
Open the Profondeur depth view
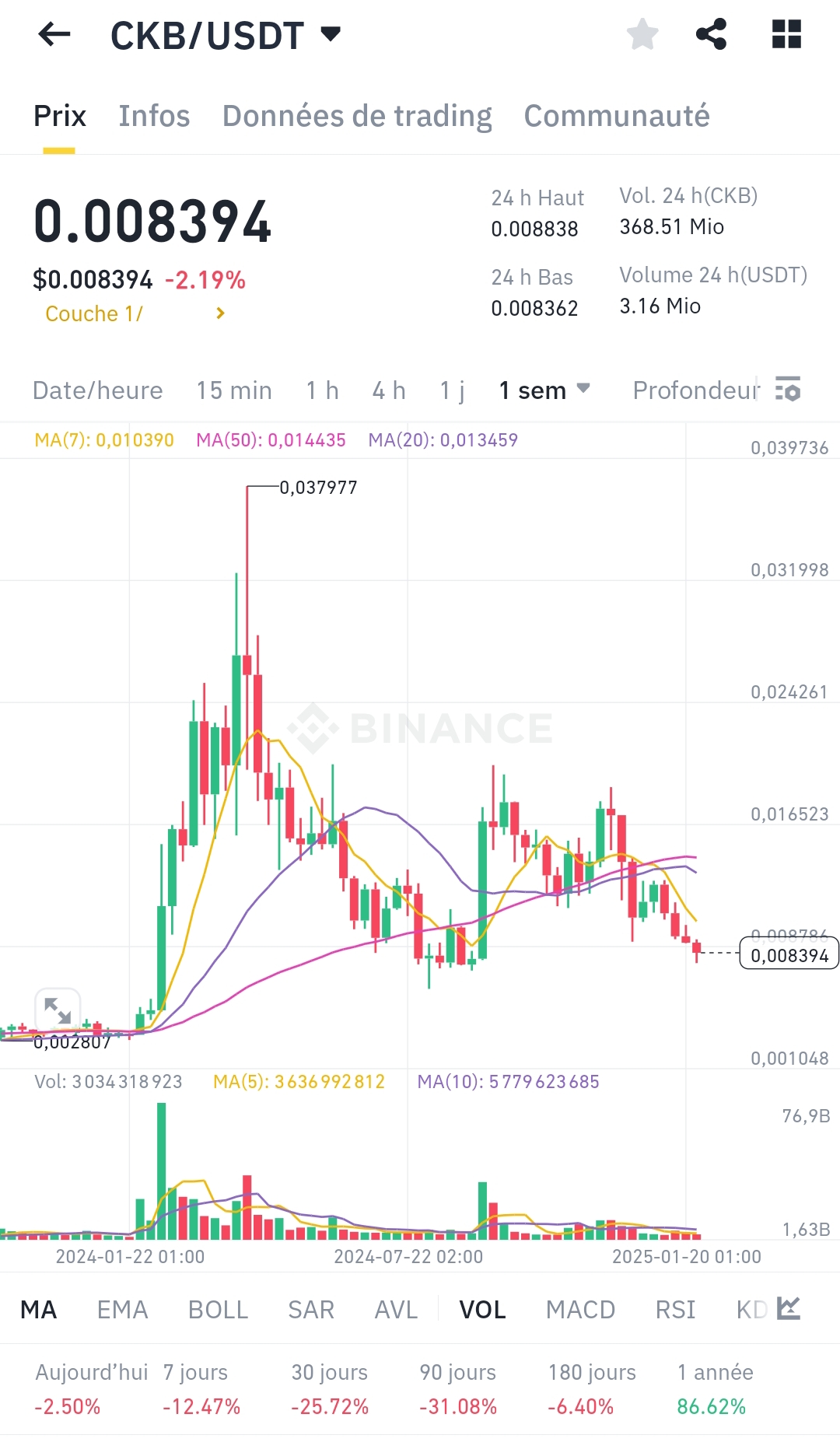click(695, 390)
